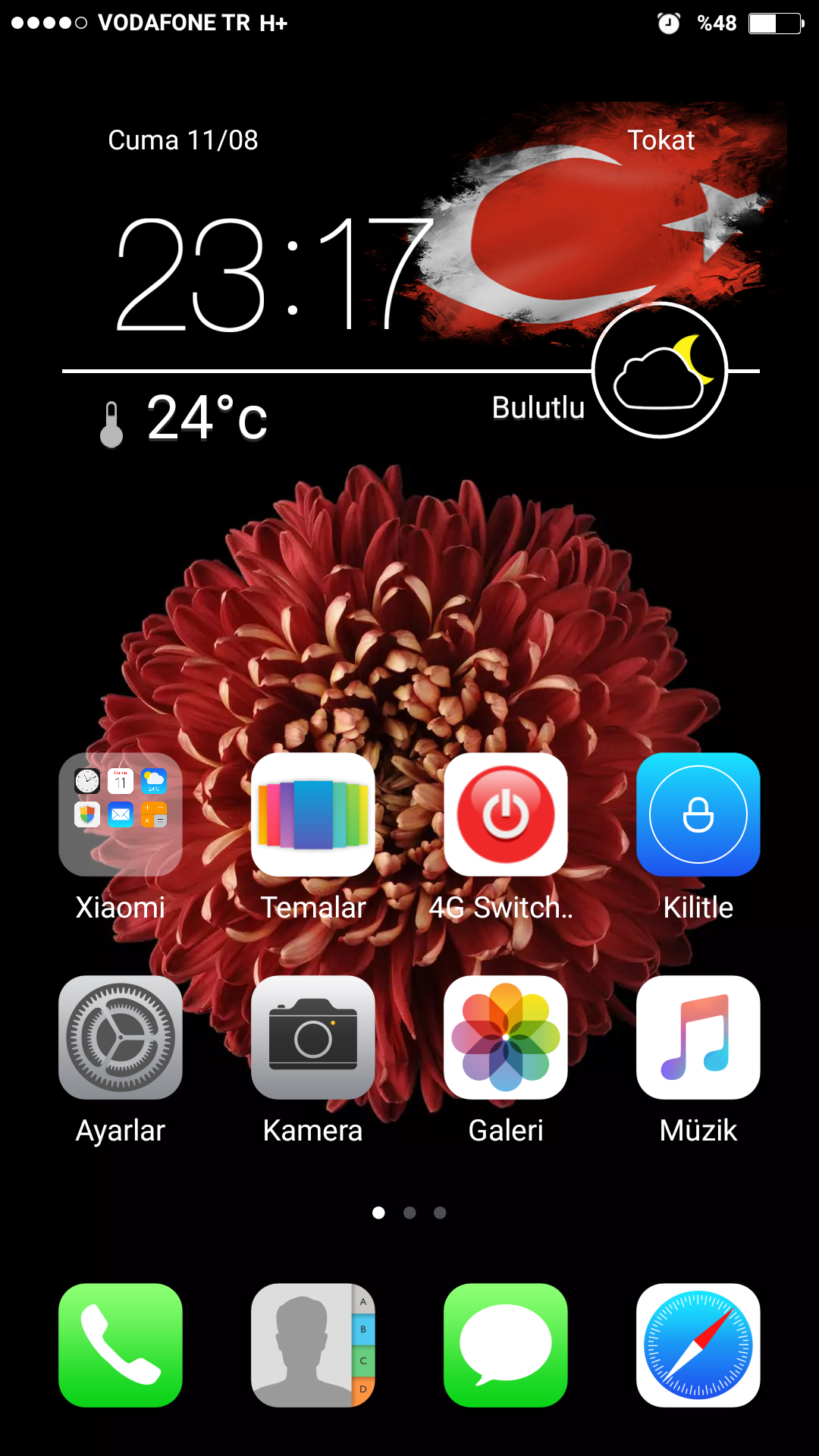This screenshot has width=819, height=1456.
Task: Open the Bulutlu weather widget
Action: pyautogui.click(x=659, y=371)
